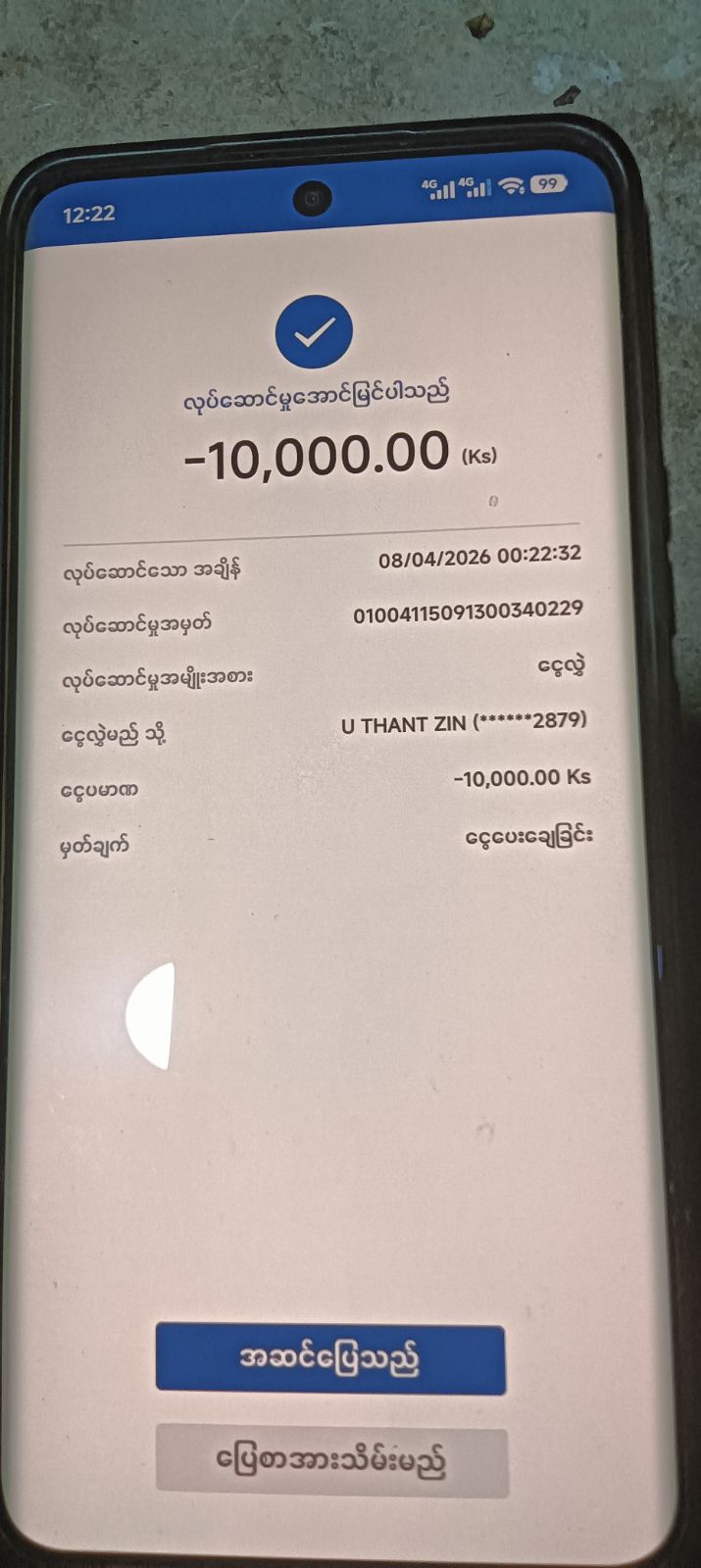Tap the blue အဆင်ပြေသည် confirmation button
The height and width of the screenshot is (1568, 701).
(330, 1358)
